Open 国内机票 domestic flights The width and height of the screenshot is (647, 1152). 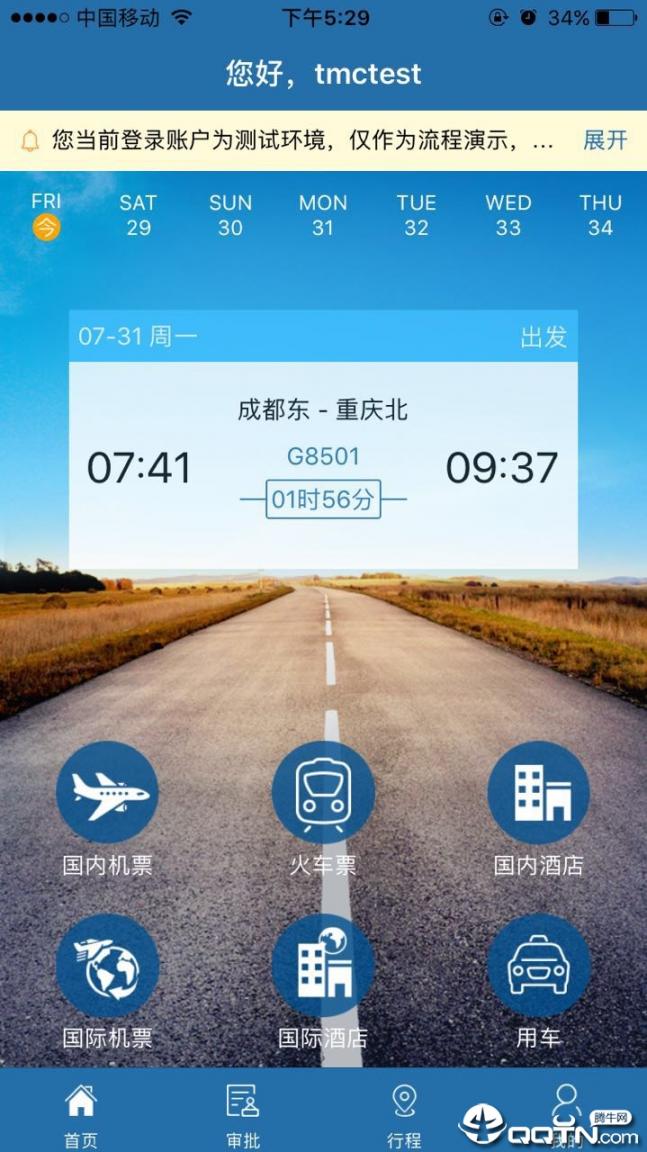[107, 793]
